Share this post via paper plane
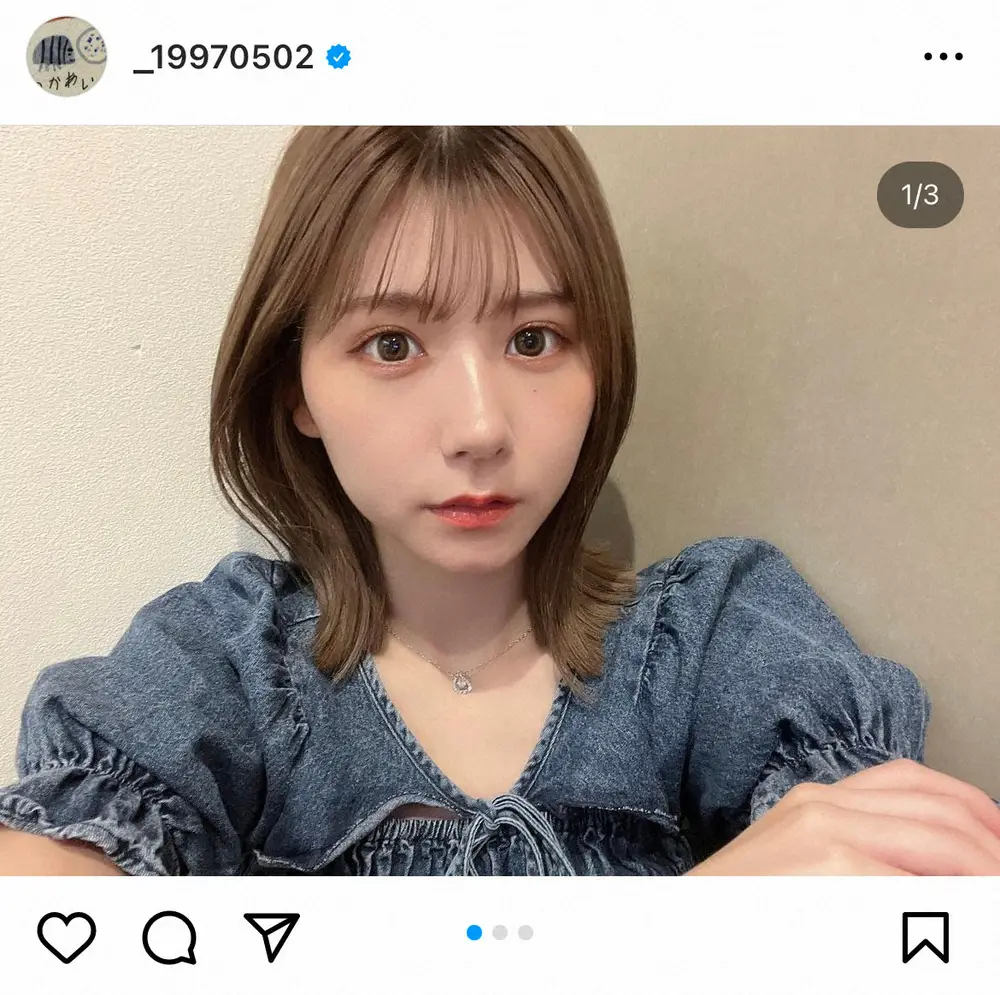Screen dimensions: 1000x995 tap(272, 937)
